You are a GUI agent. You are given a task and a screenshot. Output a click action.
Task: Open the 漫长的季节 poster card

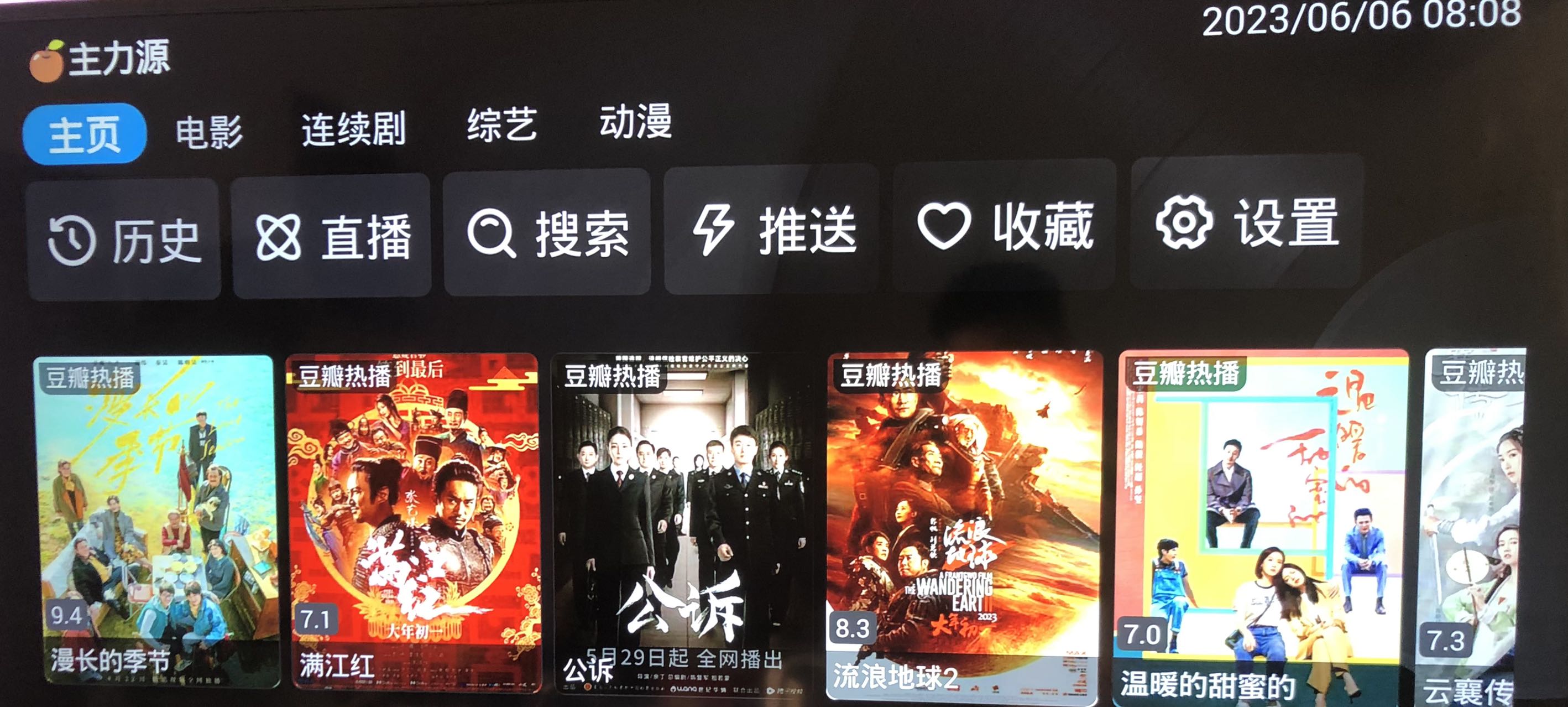156,521
